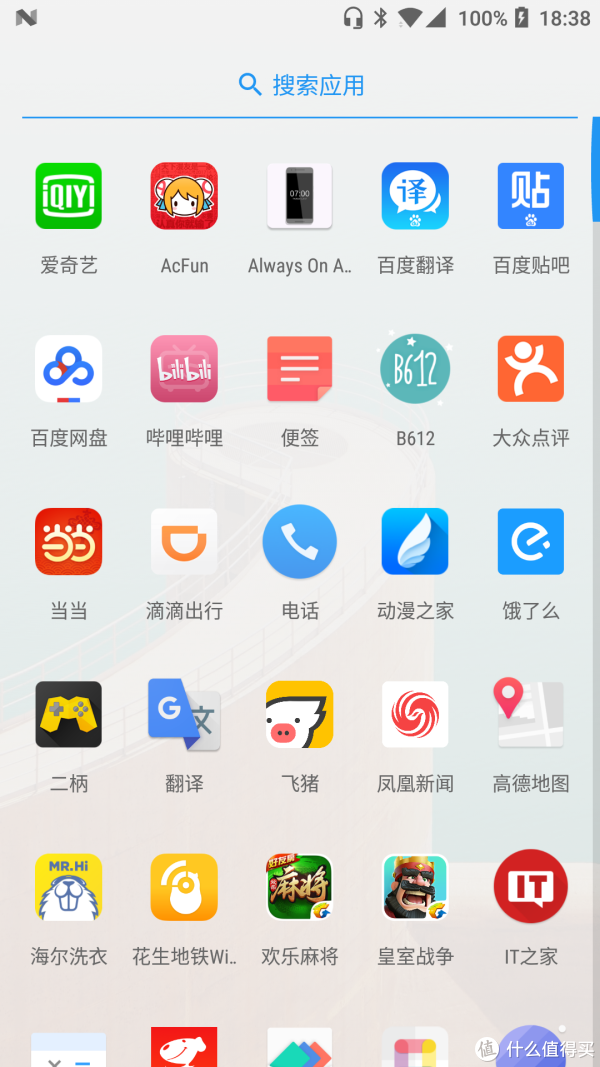Tap the 搜索应用 search field
This screenshot has width=600, height=1067.
point(300,85)
